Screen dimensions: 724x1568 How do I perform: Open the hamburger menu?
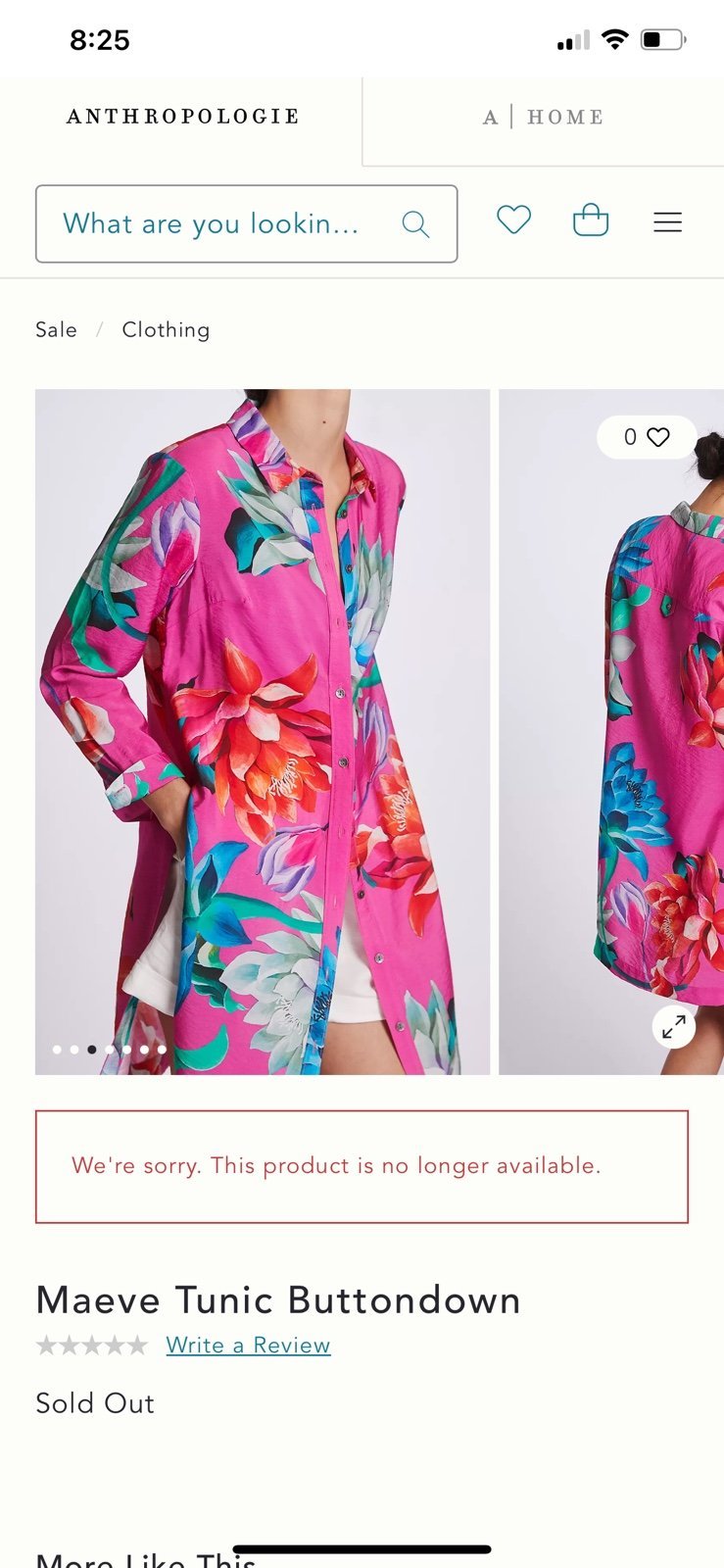pyautogui.click(x=667, y=222)
